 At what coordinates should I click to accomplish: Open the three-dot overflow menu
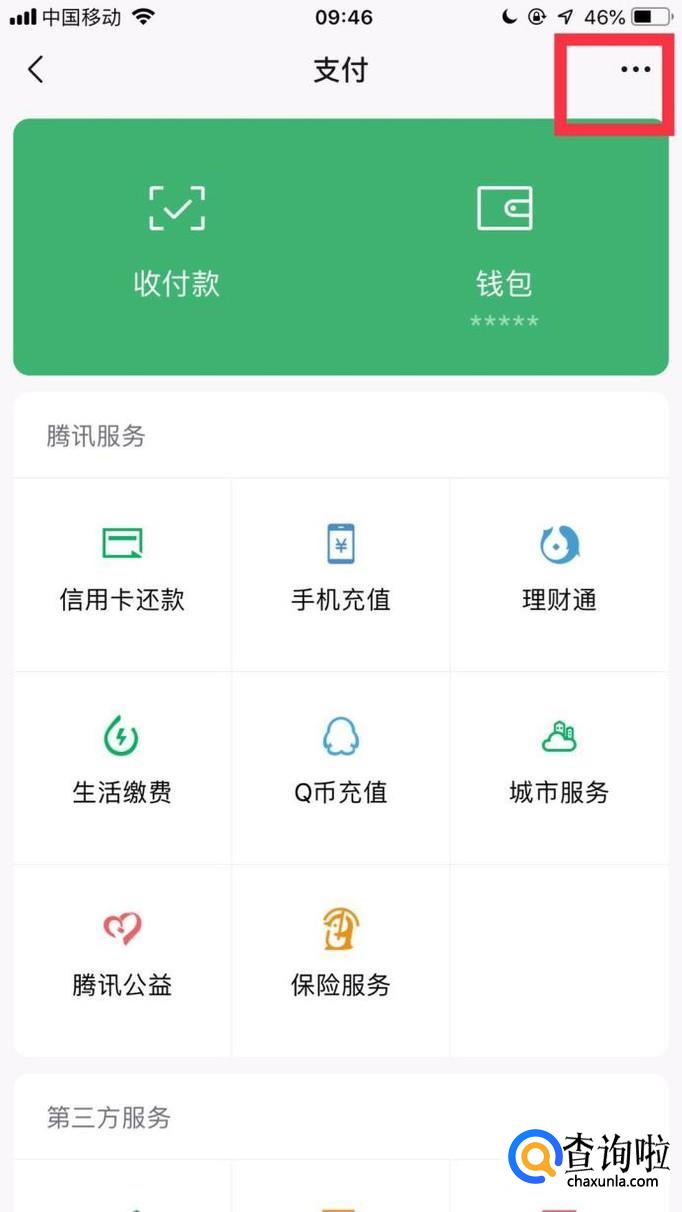(635, 70)
